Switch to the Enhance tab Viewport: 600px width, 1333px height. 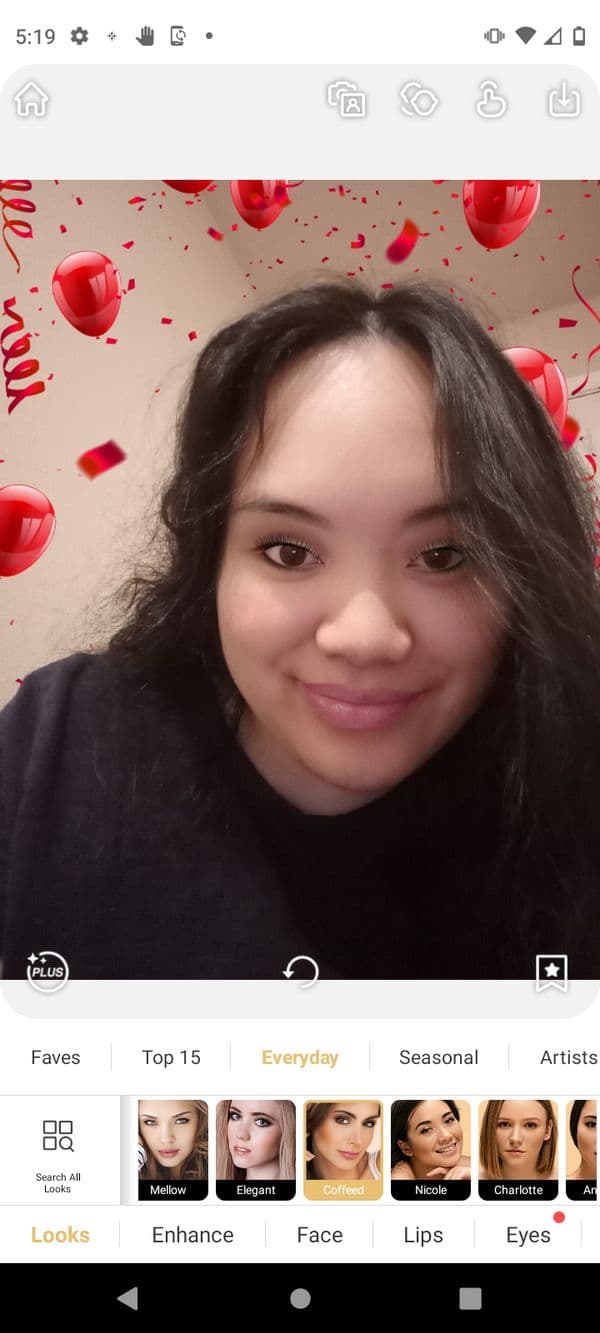(193, 1235)
